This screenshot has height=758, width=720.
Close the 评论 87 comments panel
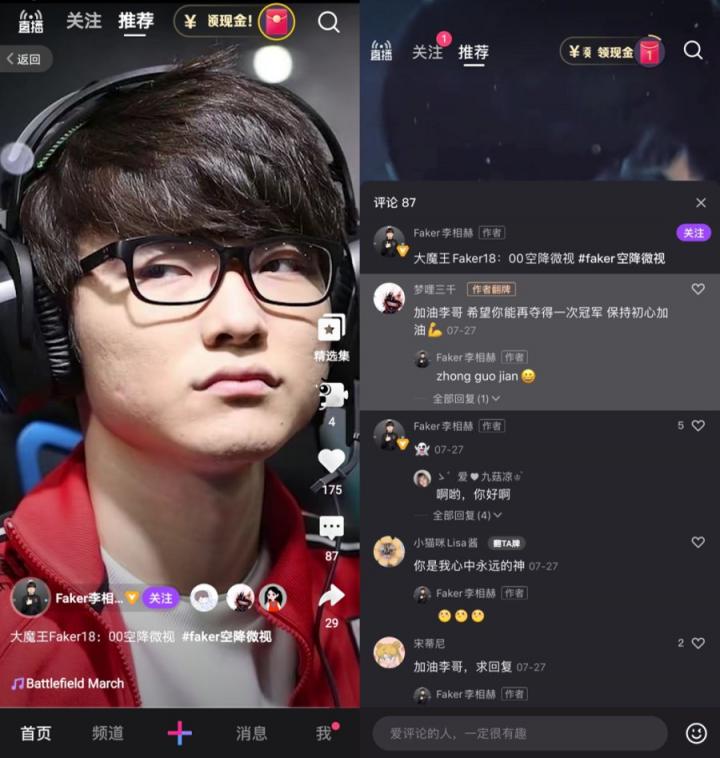700,203
